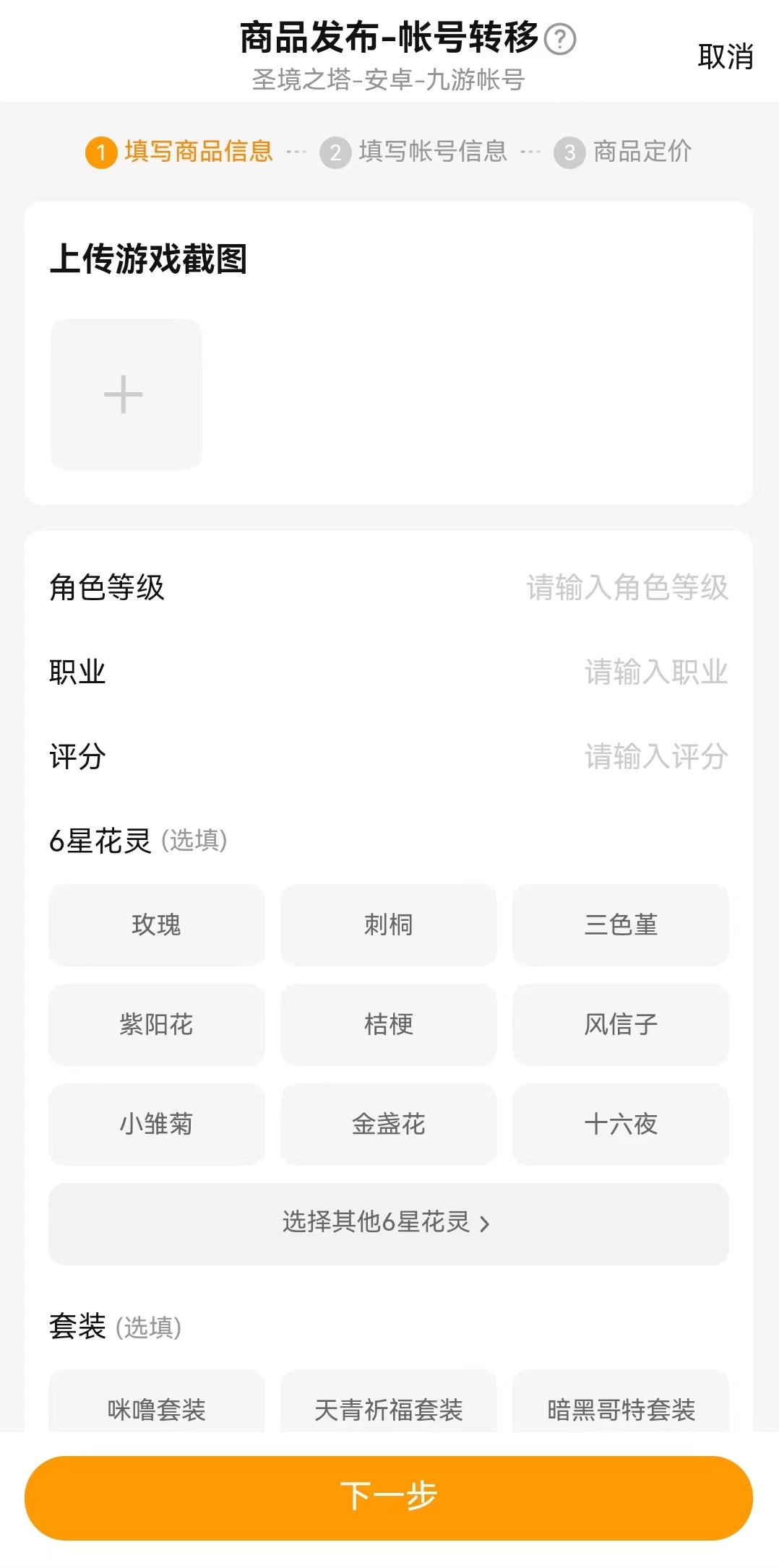Select the 咪噜套装 outfit chip
The width and height of the screenshot is (779, 1568).
[157, 1407]
